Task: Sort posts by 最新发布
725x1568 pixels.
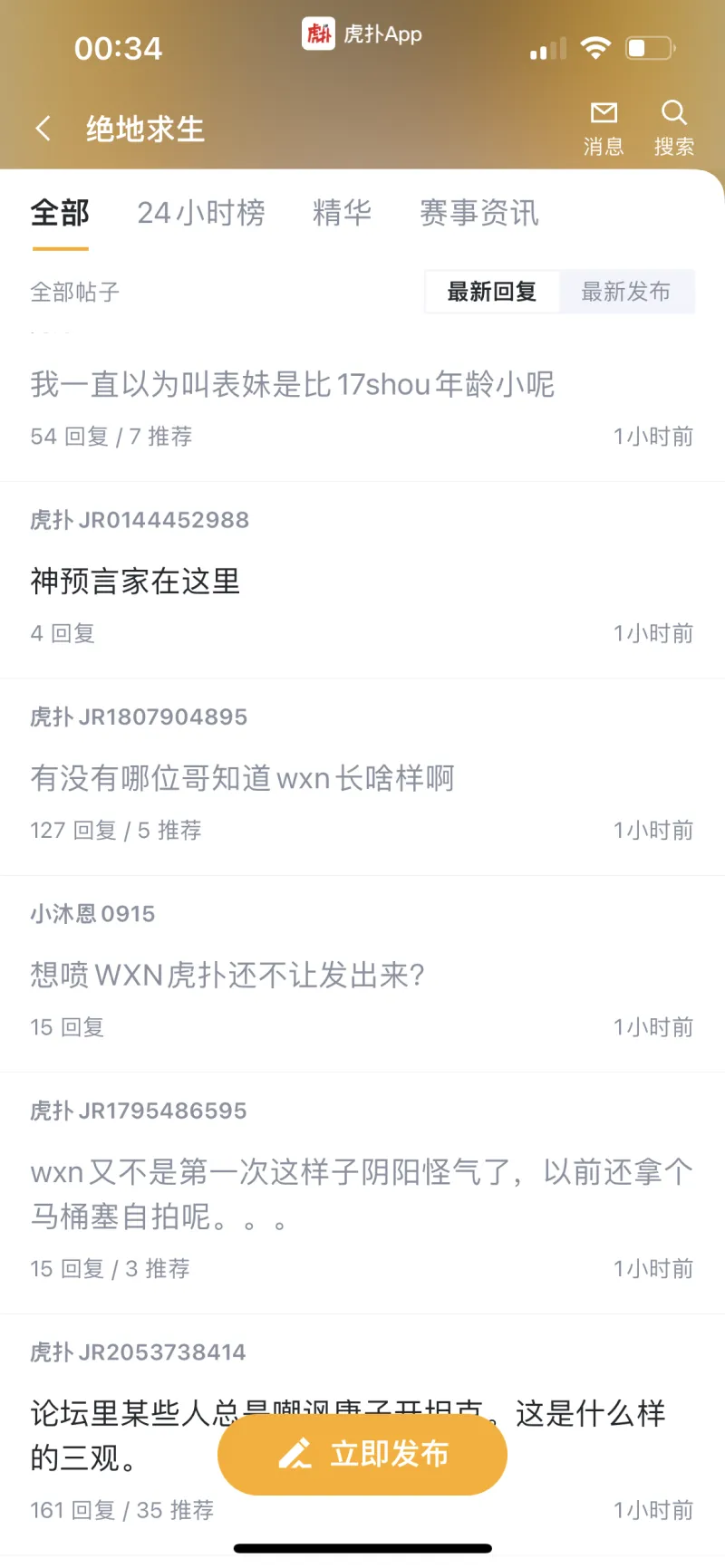Action: coord(626,292)
